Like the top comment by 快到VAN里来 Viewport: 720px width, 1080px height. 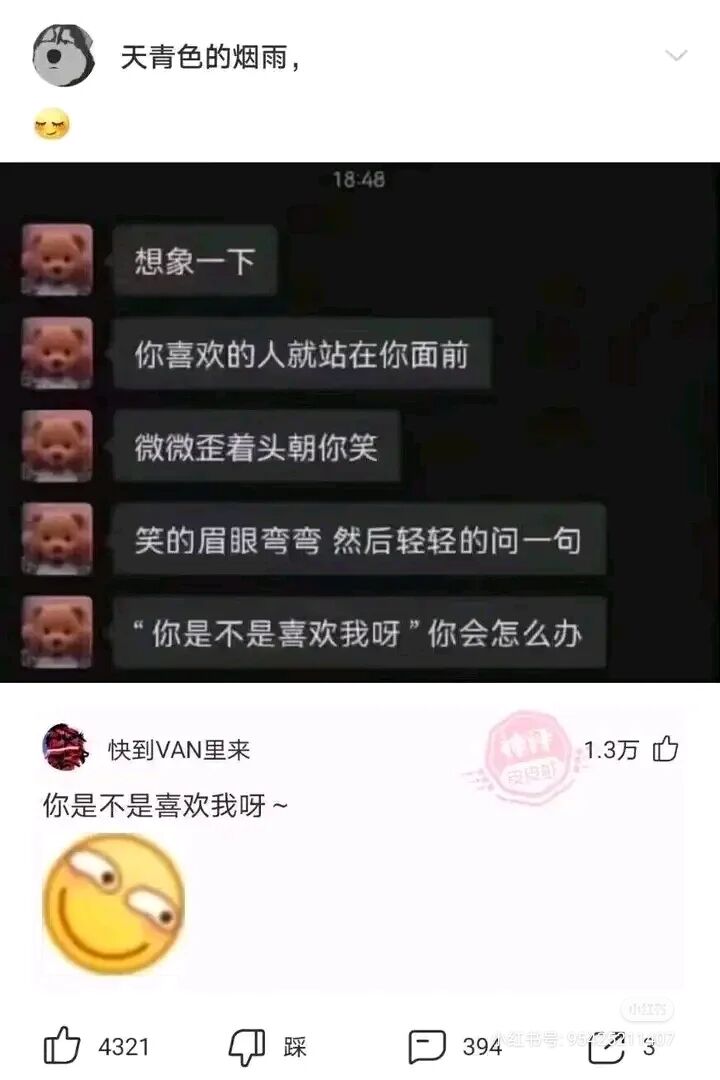click(x=666, y=749)
